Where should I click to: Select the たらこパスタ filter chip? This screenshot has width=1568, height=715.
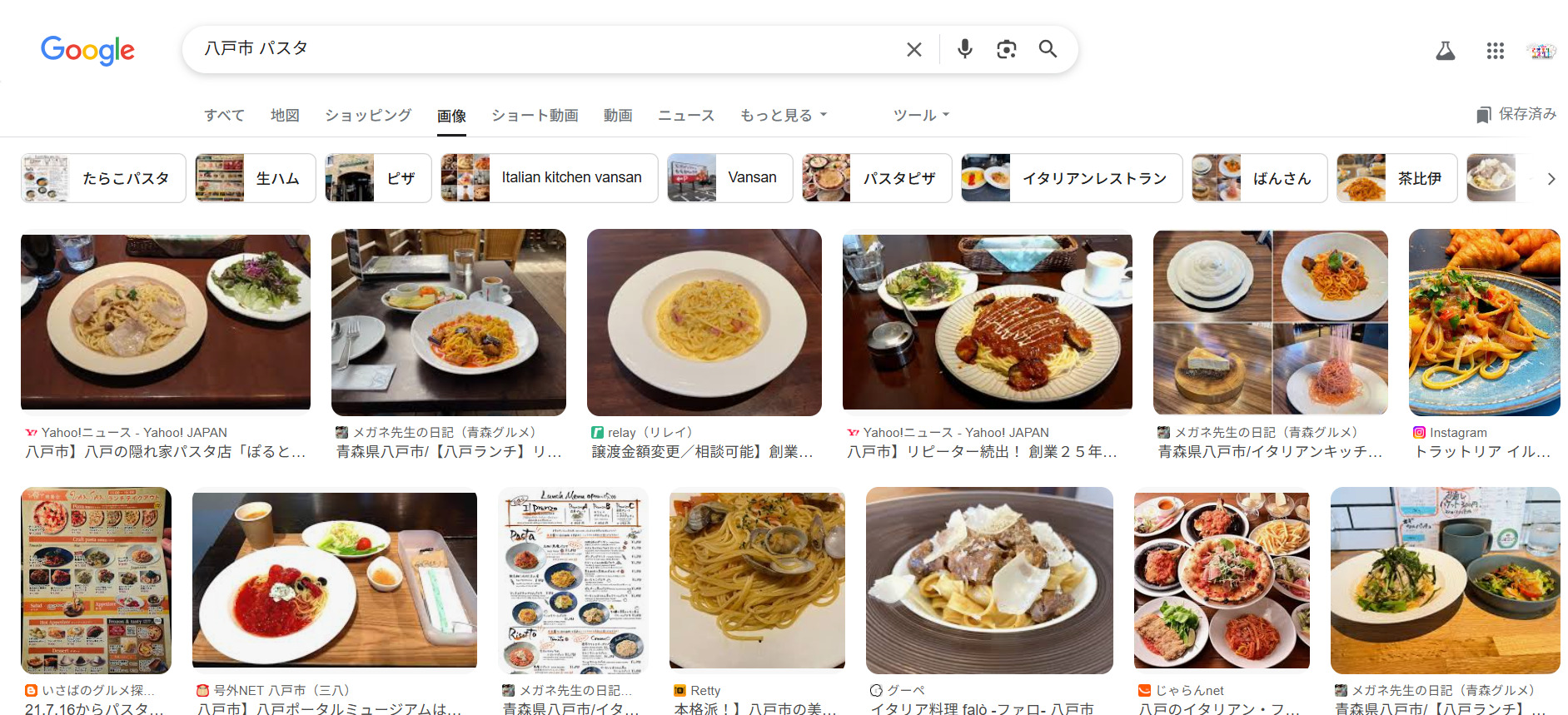click(x=103, y=178)
